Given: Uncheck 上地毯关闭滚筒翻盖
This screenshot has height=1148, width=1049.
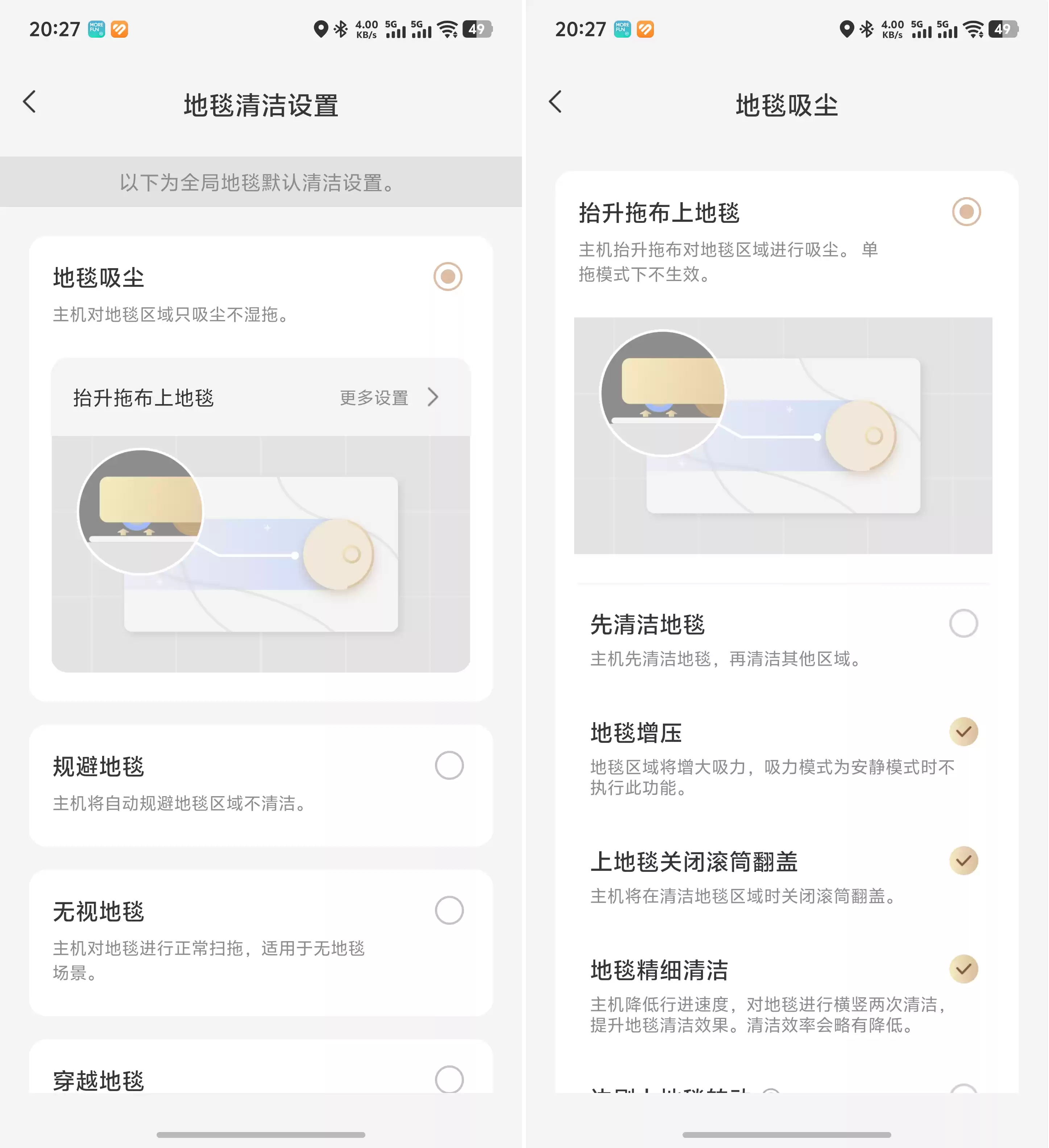Looking at the screenshot, I should [x=963, y=860].
